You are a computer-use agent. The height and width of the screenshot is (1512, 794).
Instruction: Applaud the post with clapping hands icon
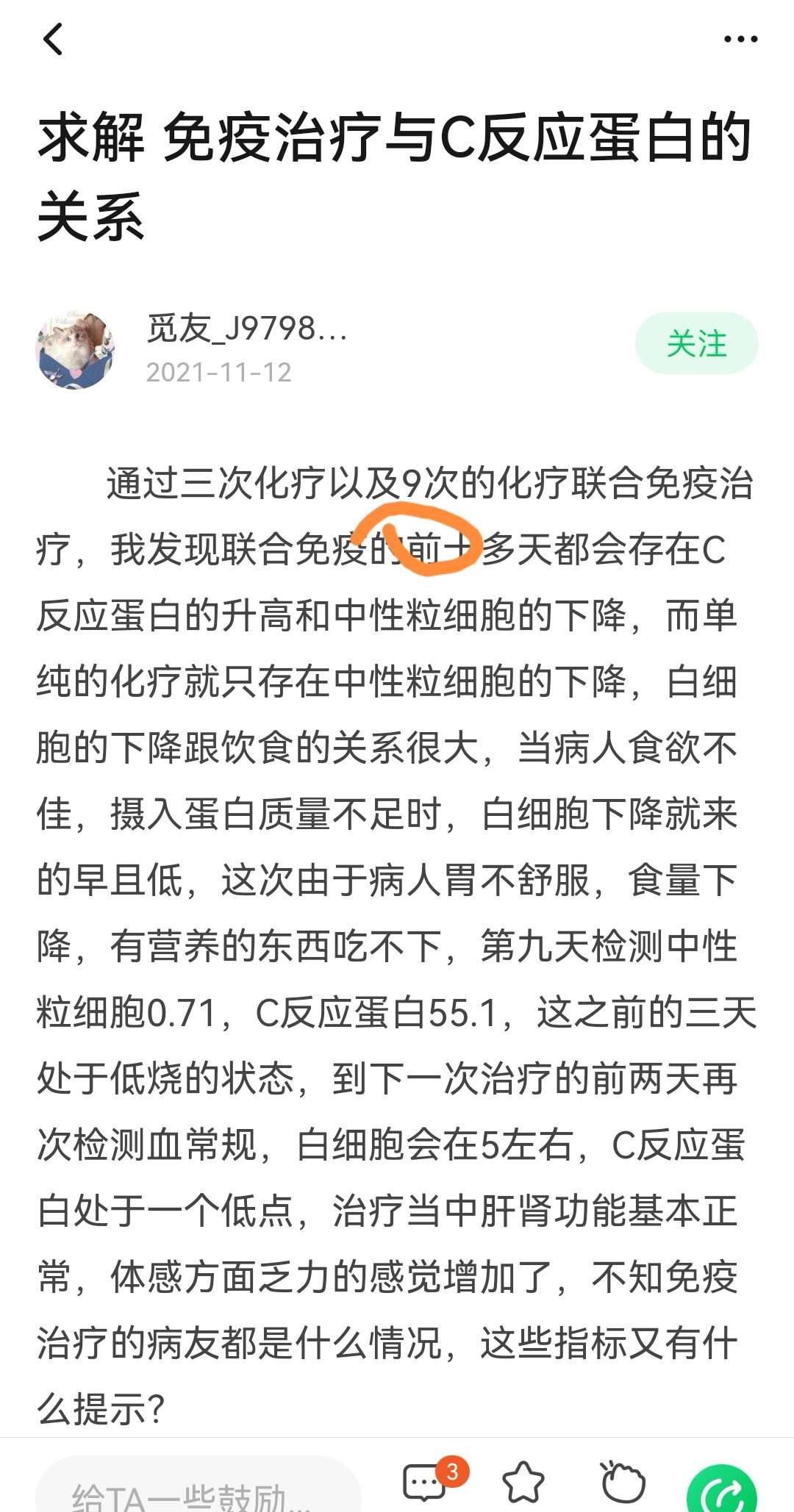point(622,1483)
